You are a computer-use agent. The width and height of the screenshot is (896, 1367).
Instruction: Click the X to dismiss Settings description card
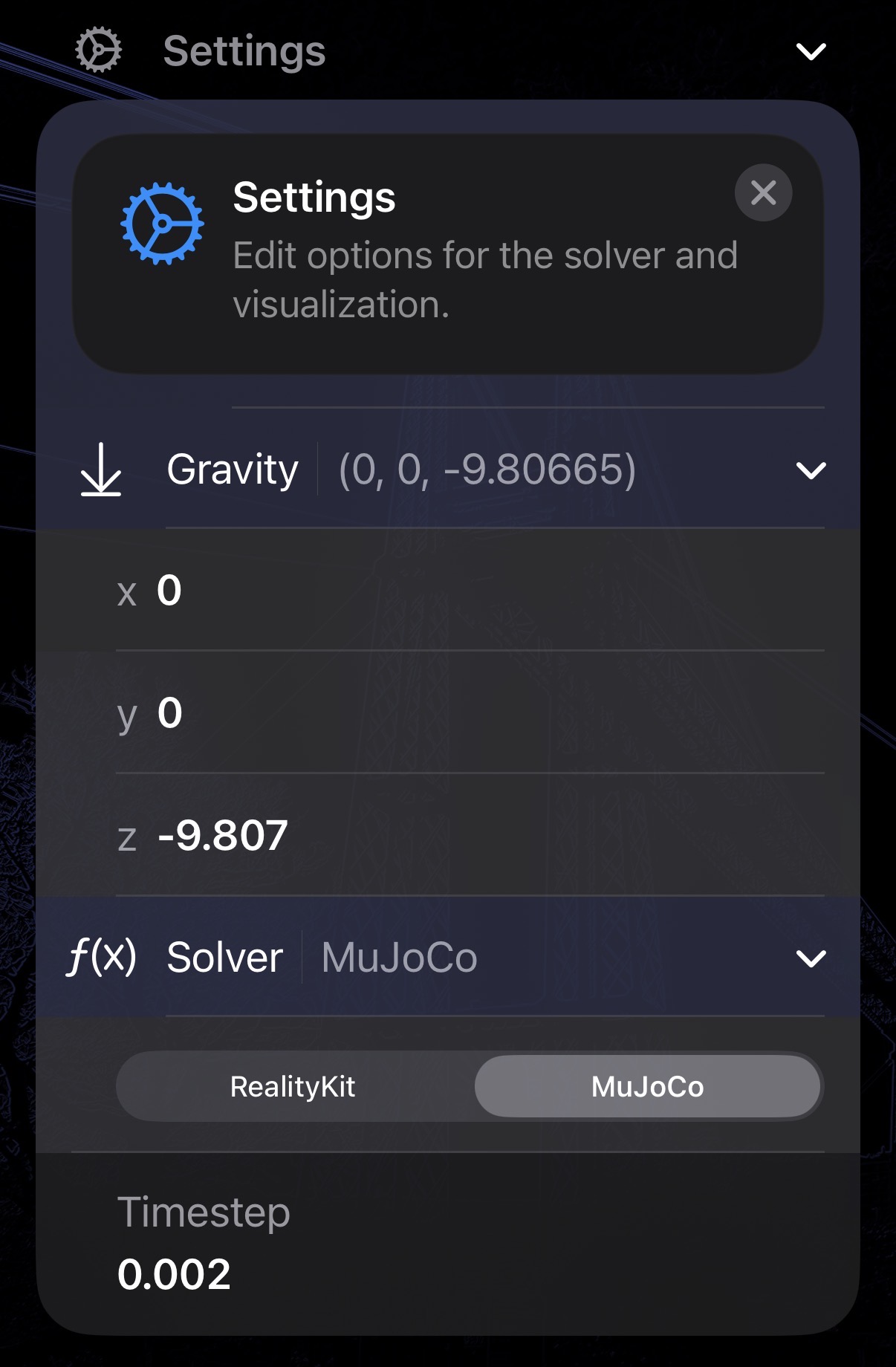click(x=763, y=192)
